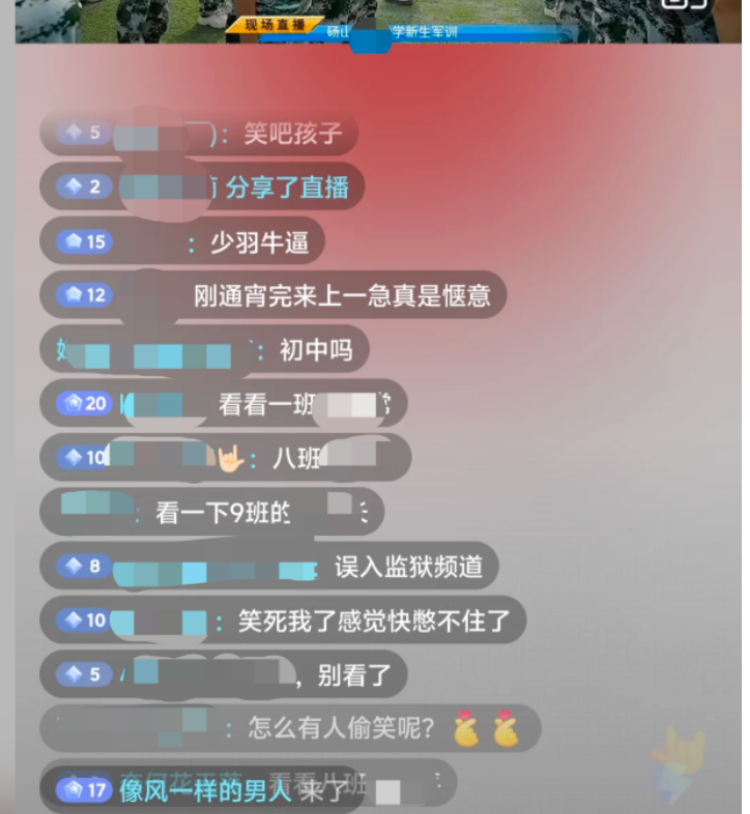The height and width of the screenshot is (814, 750).
Task: Open the "分享了直播" share notice
Action: (286, 188)
